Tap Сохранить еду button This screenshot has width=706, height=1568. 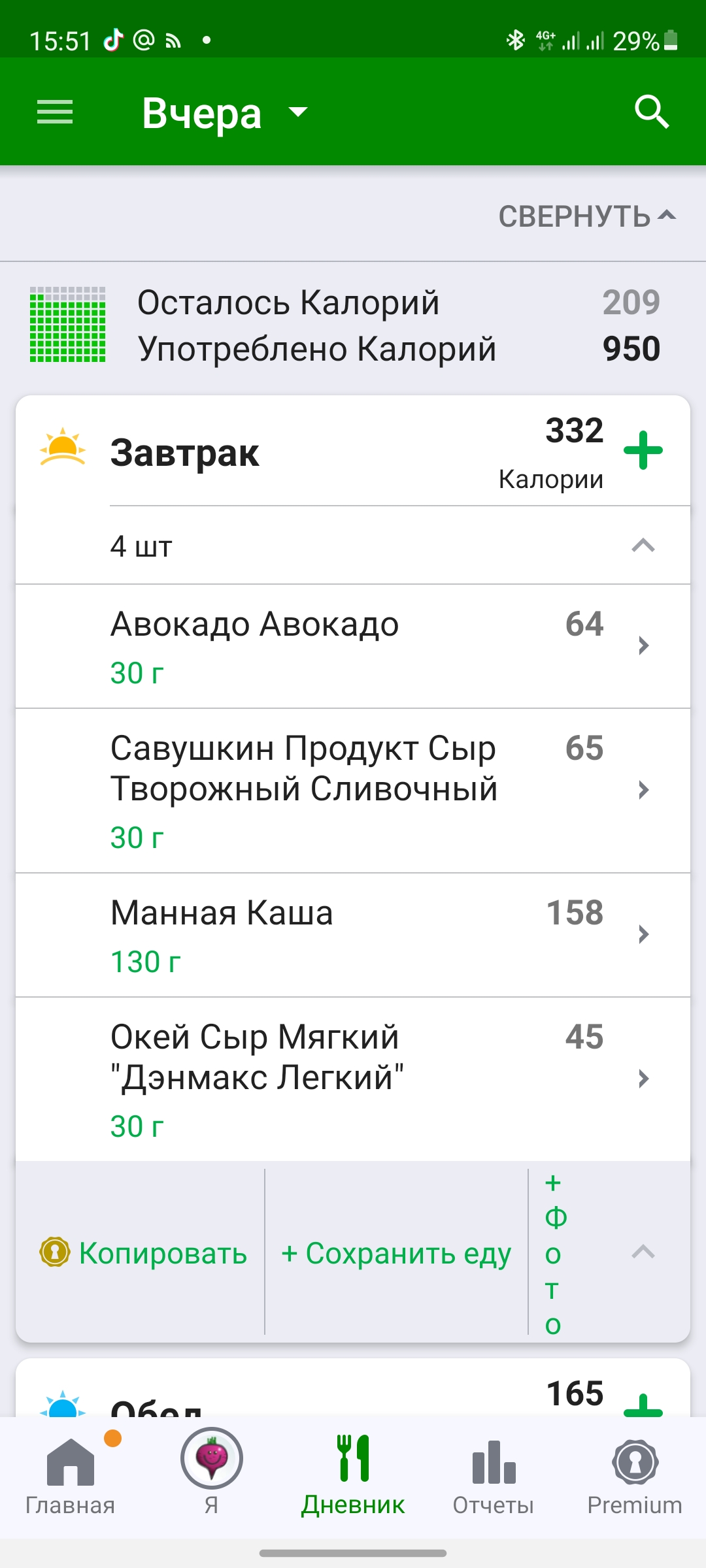click(x=396, y=1252)
